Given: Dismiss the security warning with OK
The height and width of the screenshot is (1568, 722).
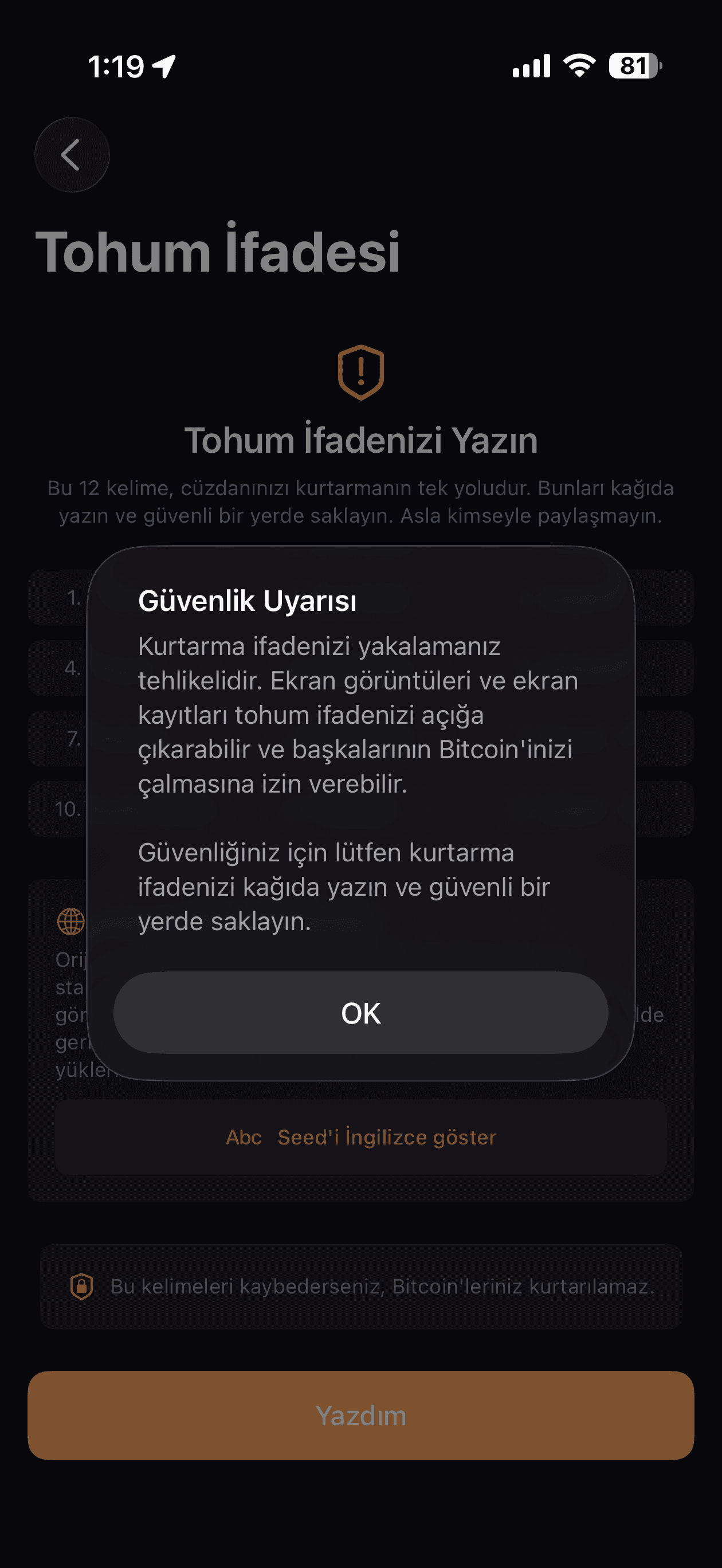Looking at the screenshot, I should (x=360, y=1013).
